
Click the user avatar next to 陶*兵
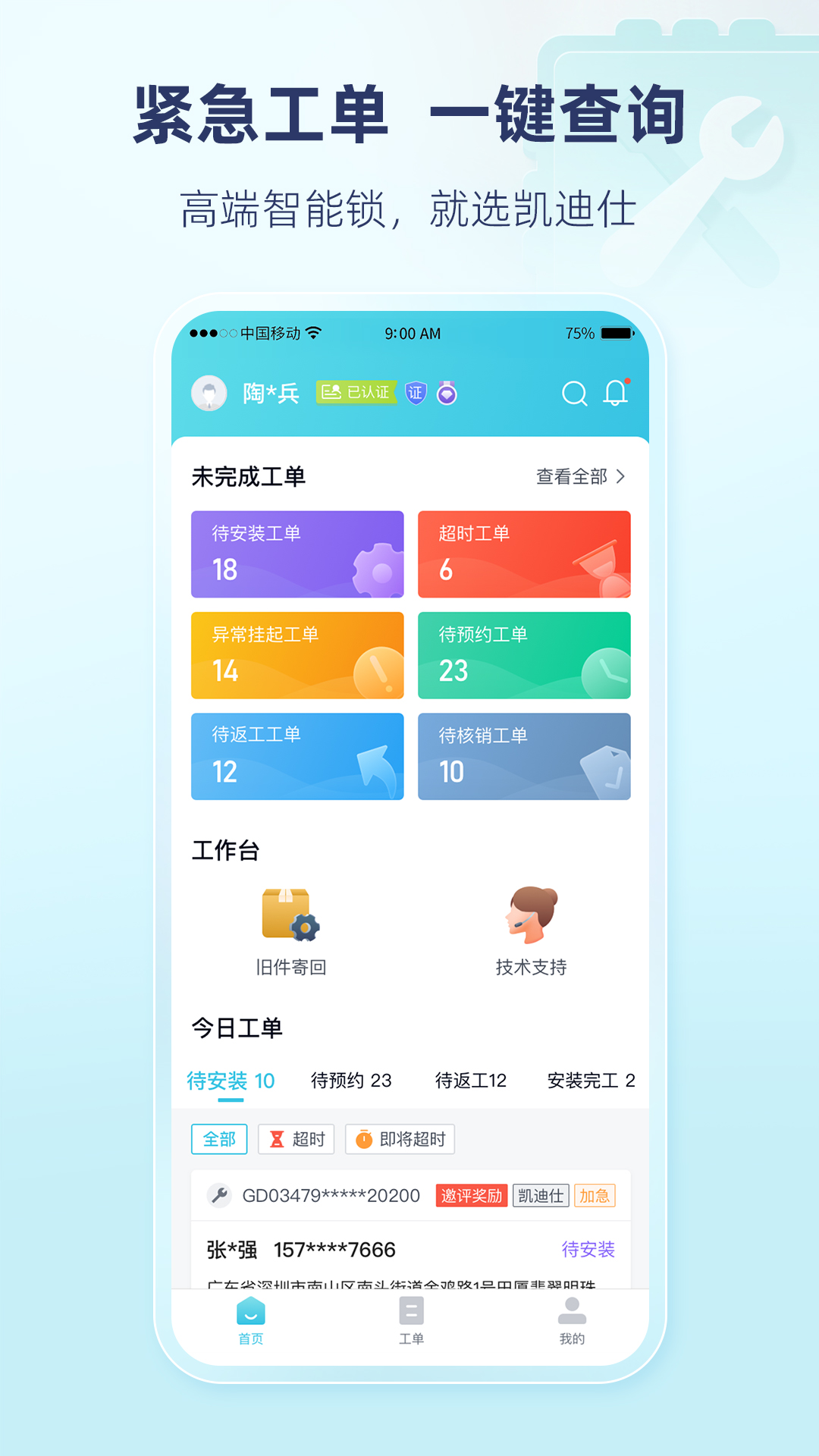(209, 393)
